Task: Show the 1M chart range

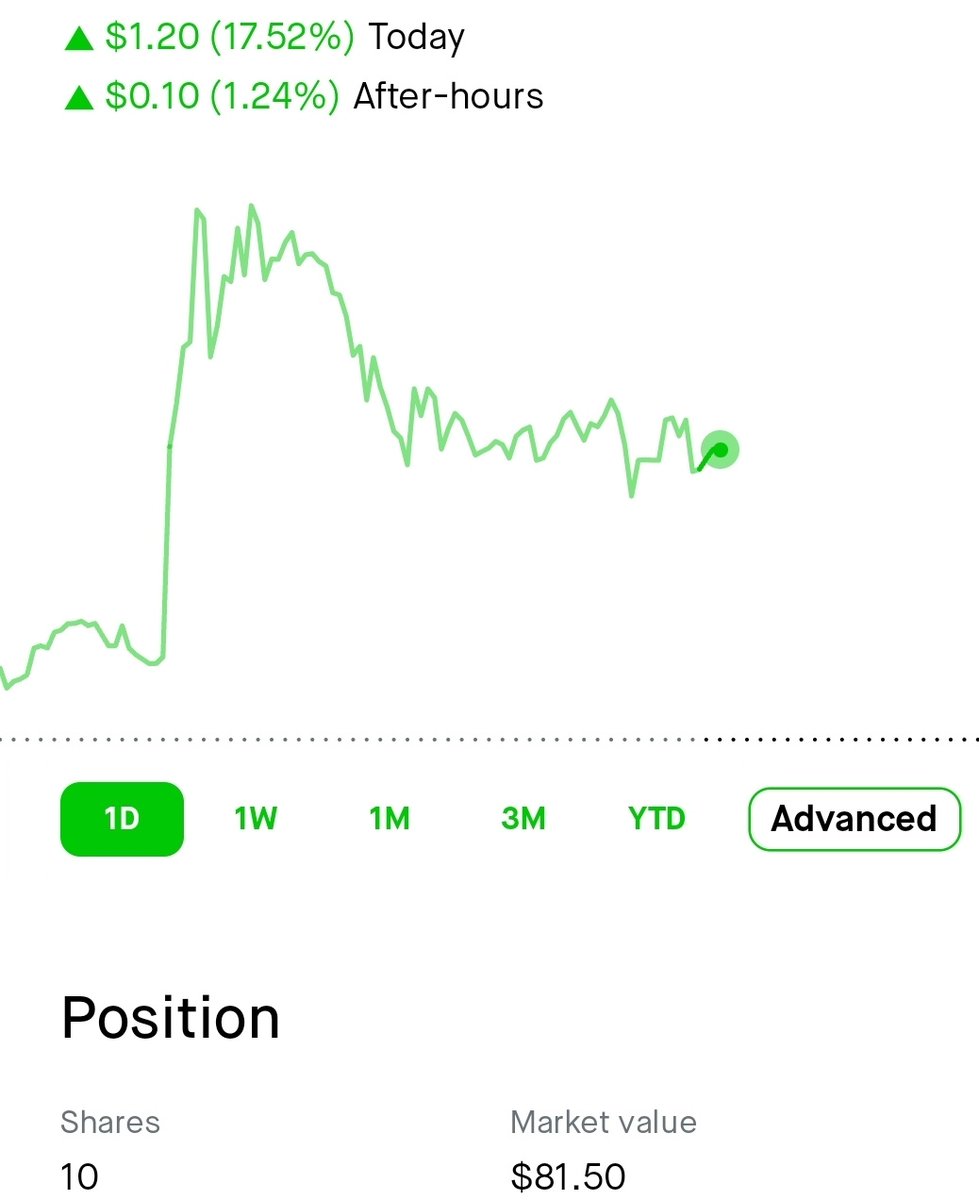Action: click(x=389, y=819)
